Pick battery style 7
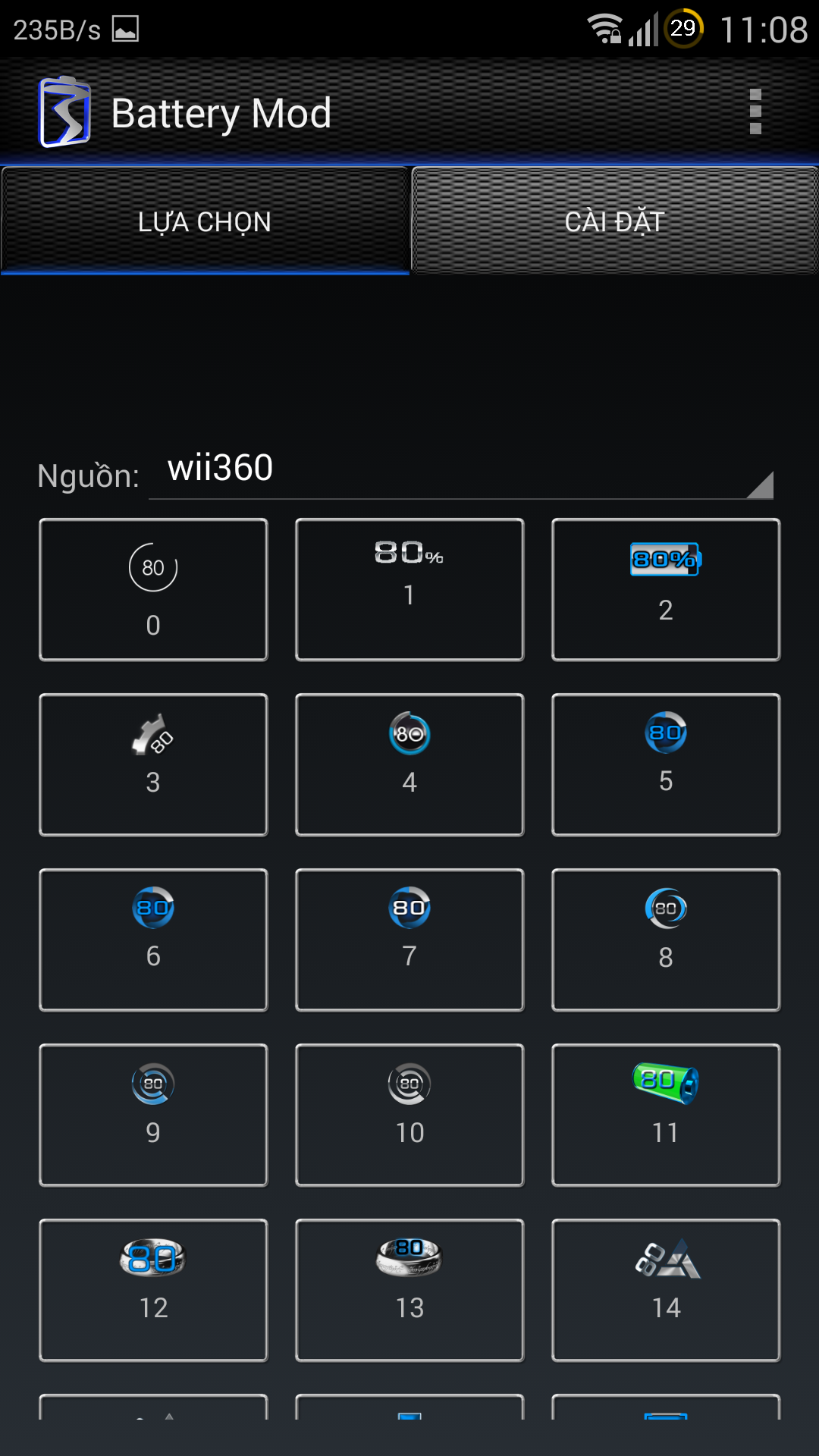 pyautogui.click(x=409, y=940)
